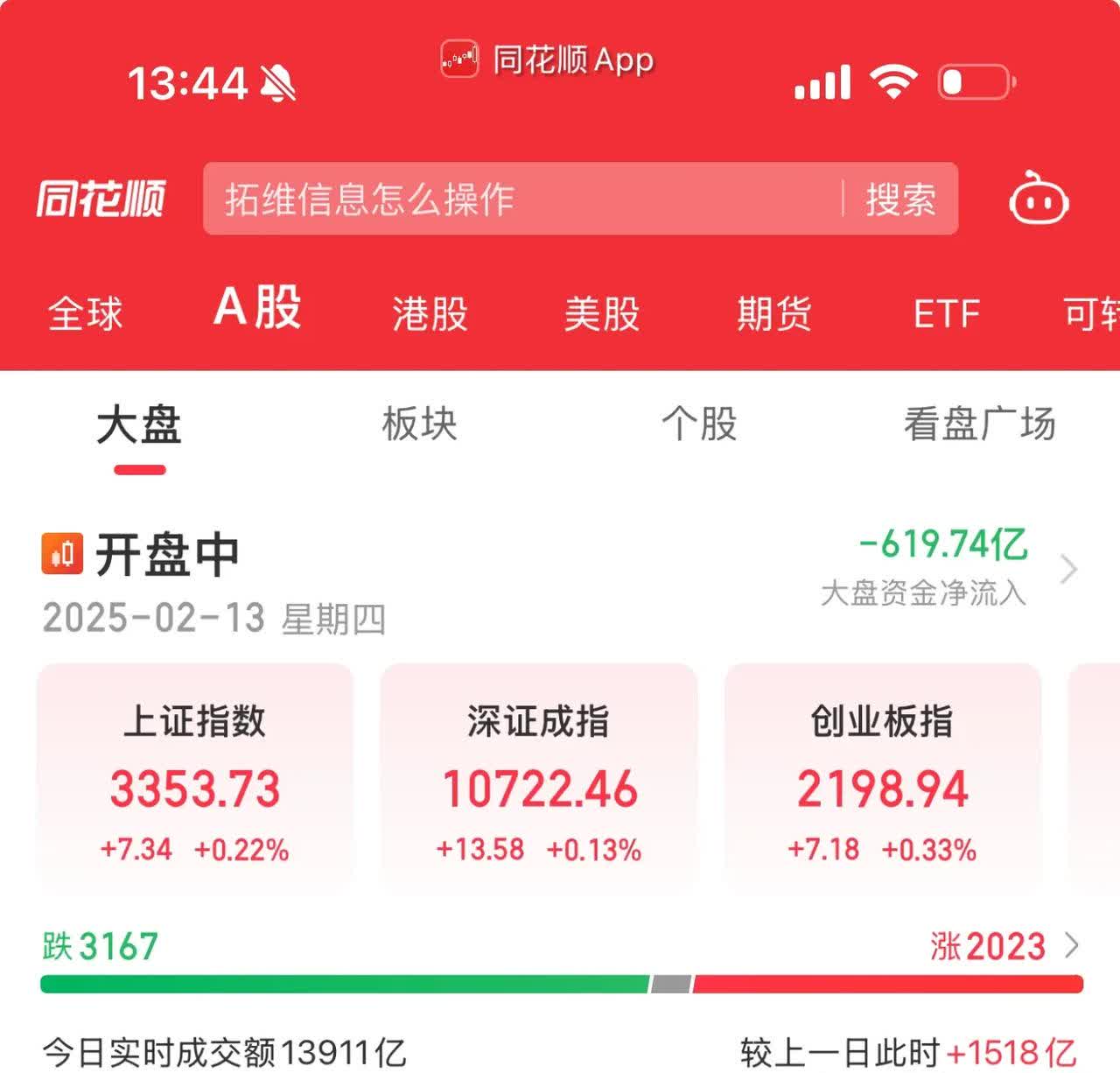Switch to the ETF tab
The width and height of the screenshot is (1120, 1073).
pyautogui.click(x=946, y=313)
